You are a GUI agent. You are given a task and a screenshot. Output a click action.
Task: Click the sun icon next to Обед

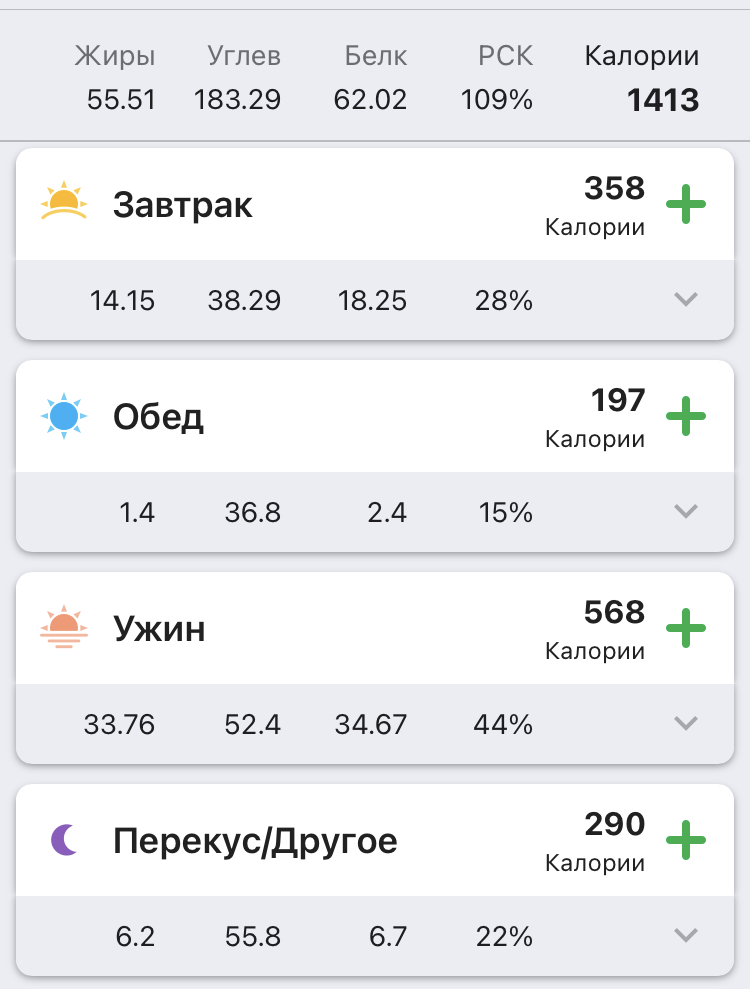62,417
